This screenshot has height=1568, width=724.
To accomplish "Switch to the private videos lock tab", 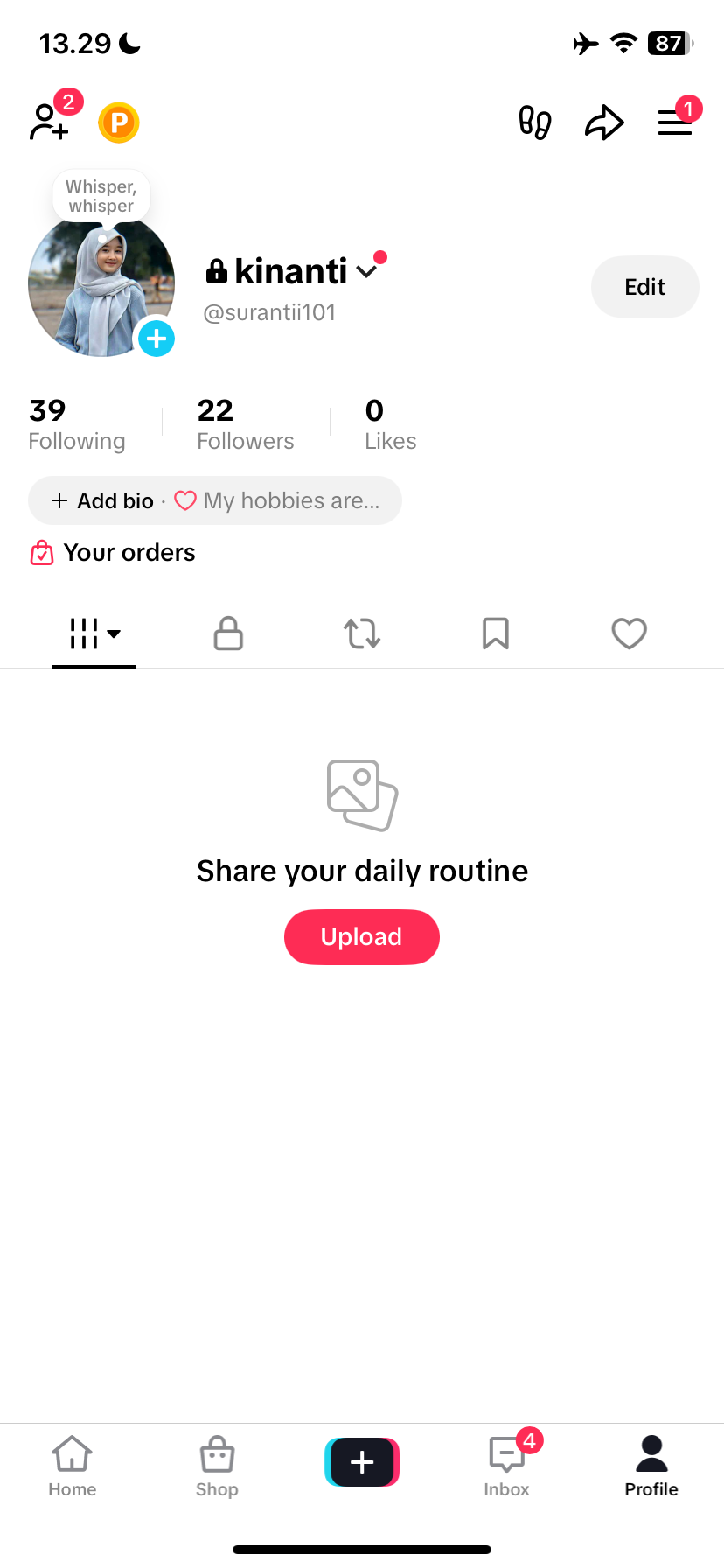I will click(x=228, y=633).
